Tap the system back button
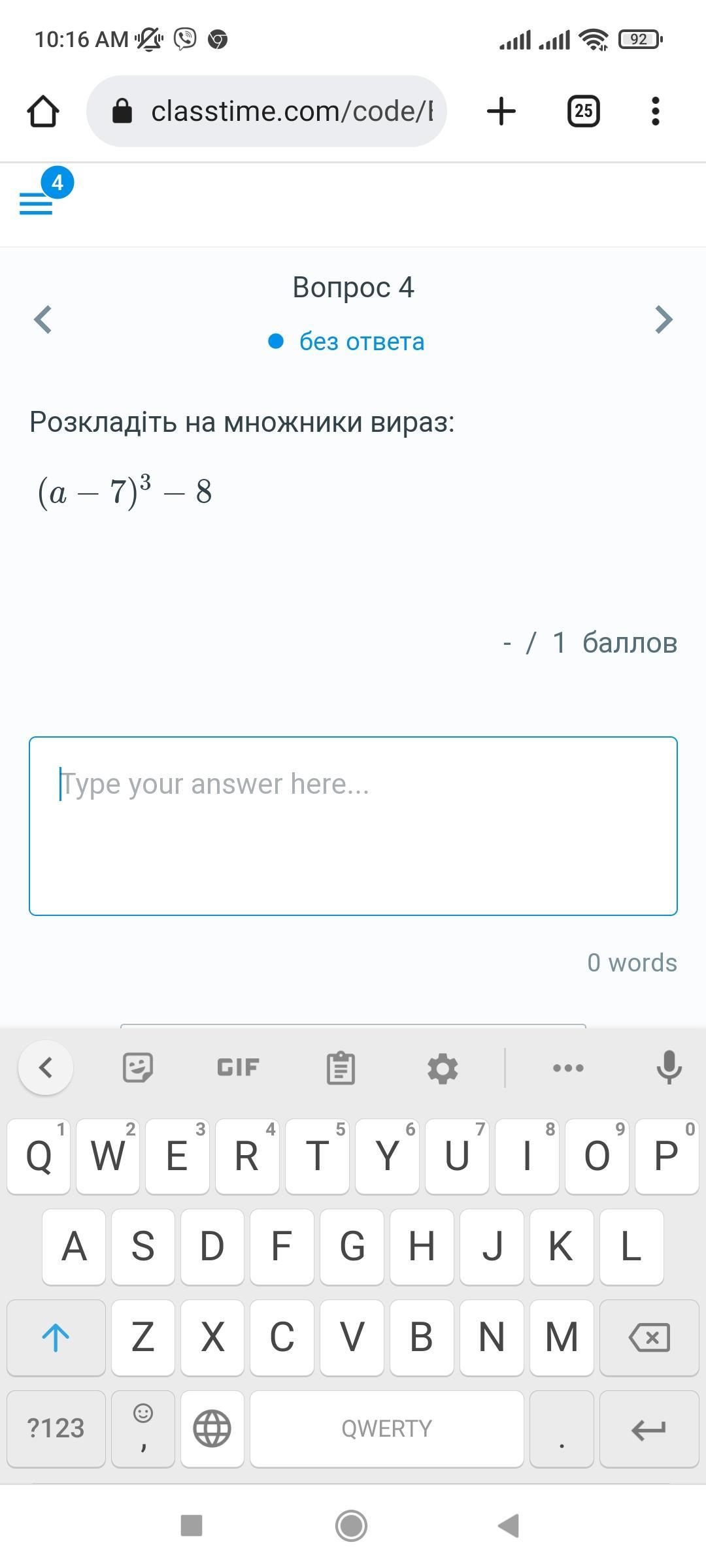Image resolution: width=706 pixels, height=1568 pixels. [509, 1526]
